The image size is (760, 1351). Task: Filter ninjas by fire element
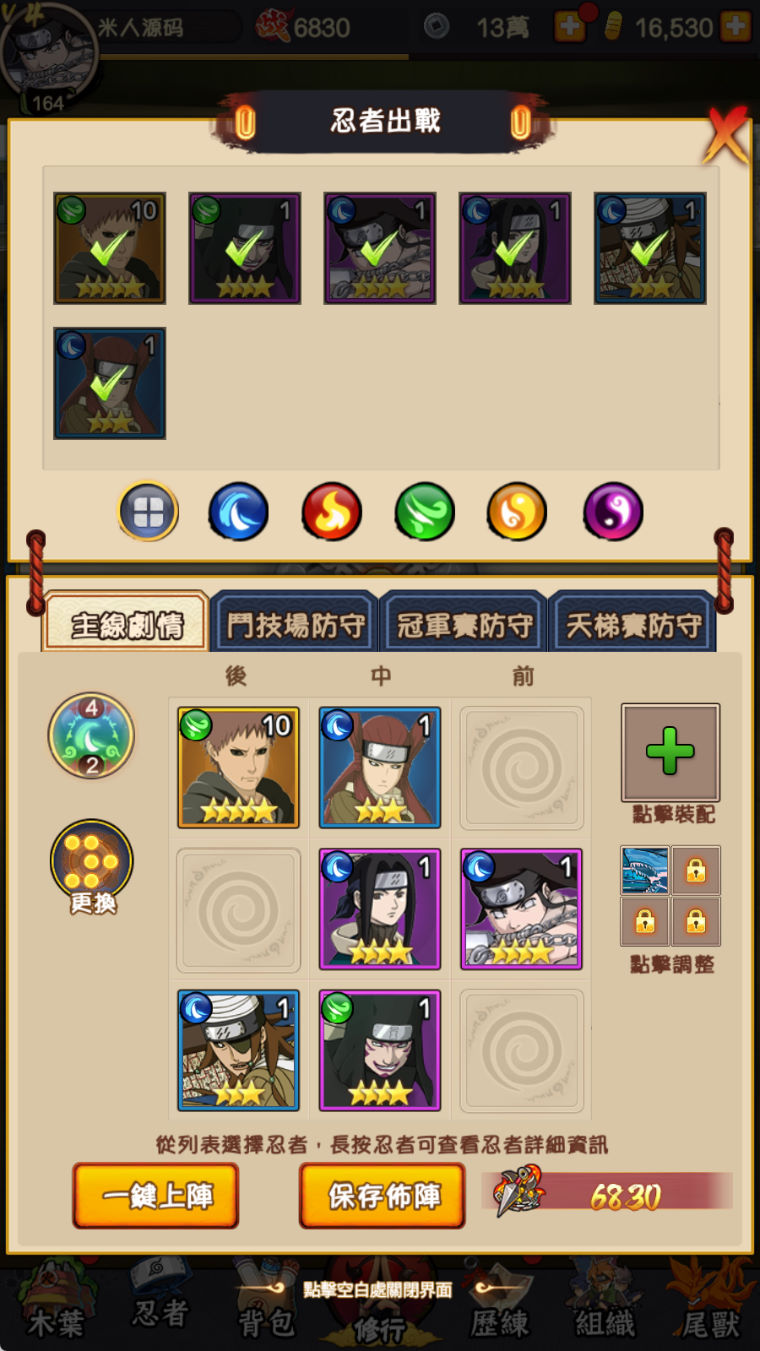(331, 512)
